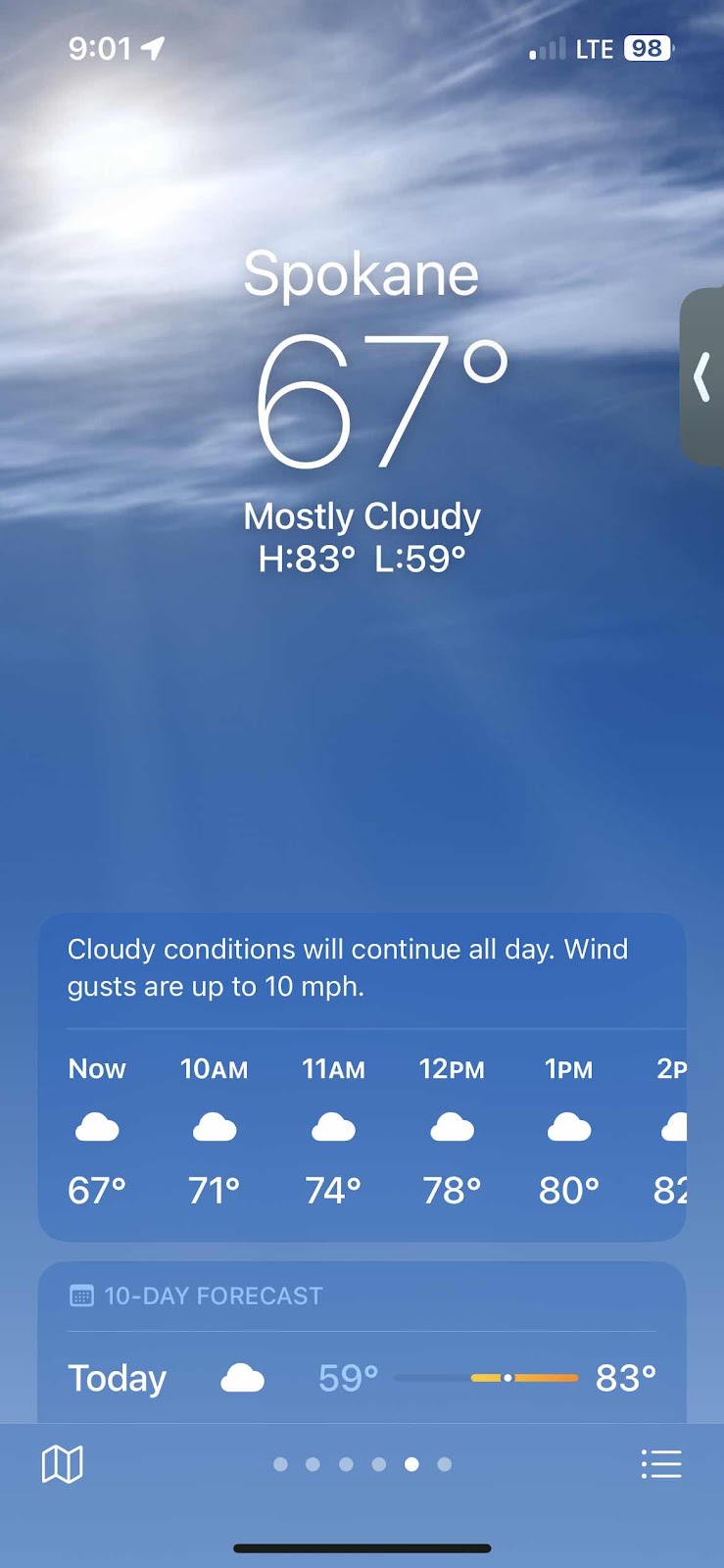
Task: Expand the side panel arrow handle
Action: coord(701,377)
